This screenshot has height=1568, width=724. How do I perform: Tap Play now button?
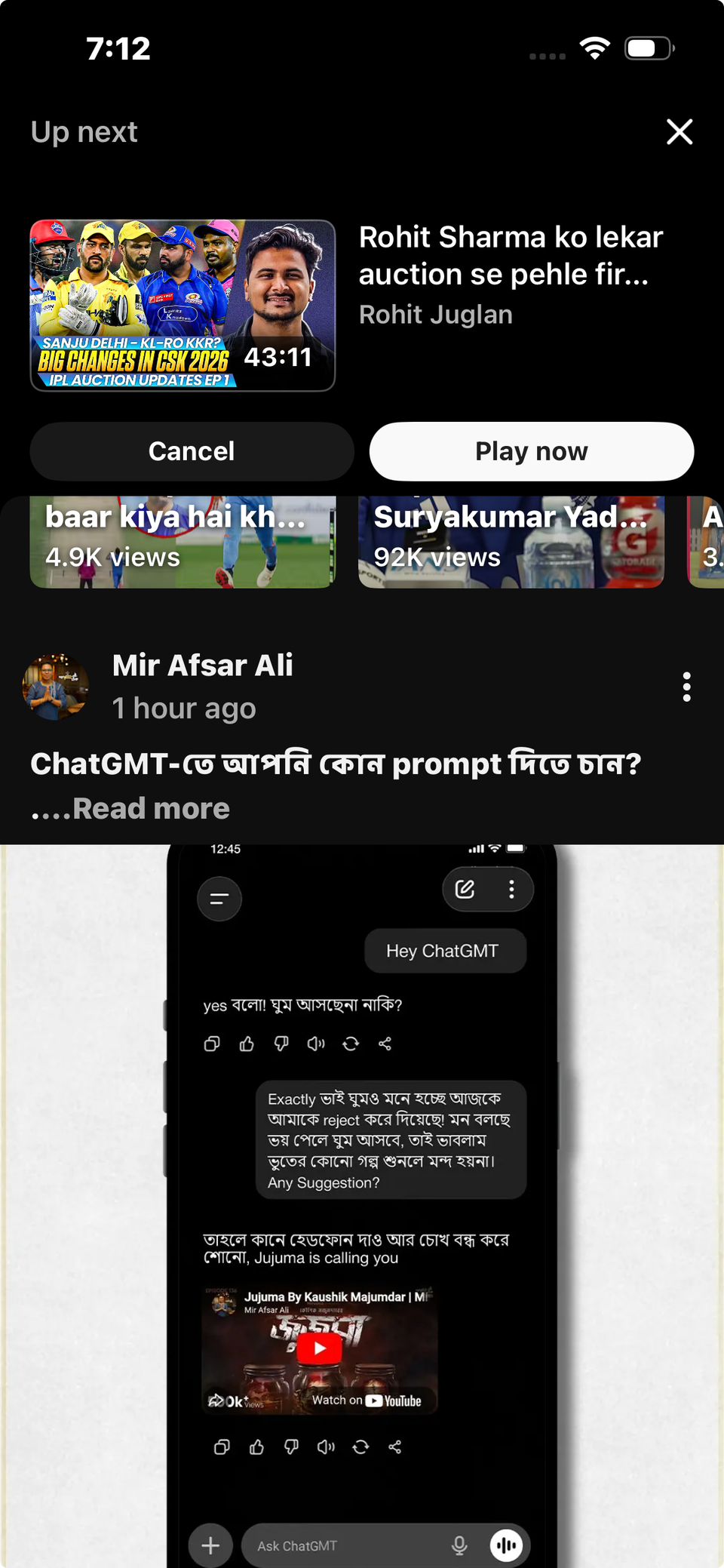pyautogui.click(x=531, y=451)
